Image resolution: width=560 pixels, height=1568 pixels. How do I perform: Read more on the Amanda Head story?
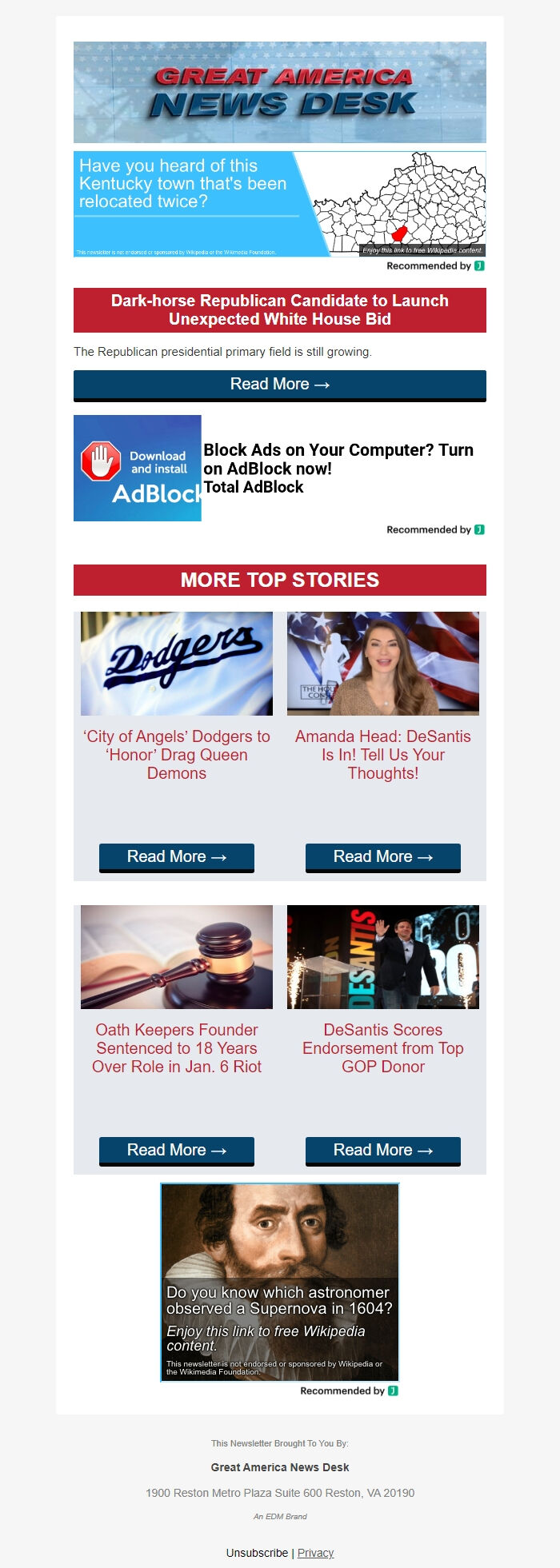pyautogui.click(x=383, y=857)
